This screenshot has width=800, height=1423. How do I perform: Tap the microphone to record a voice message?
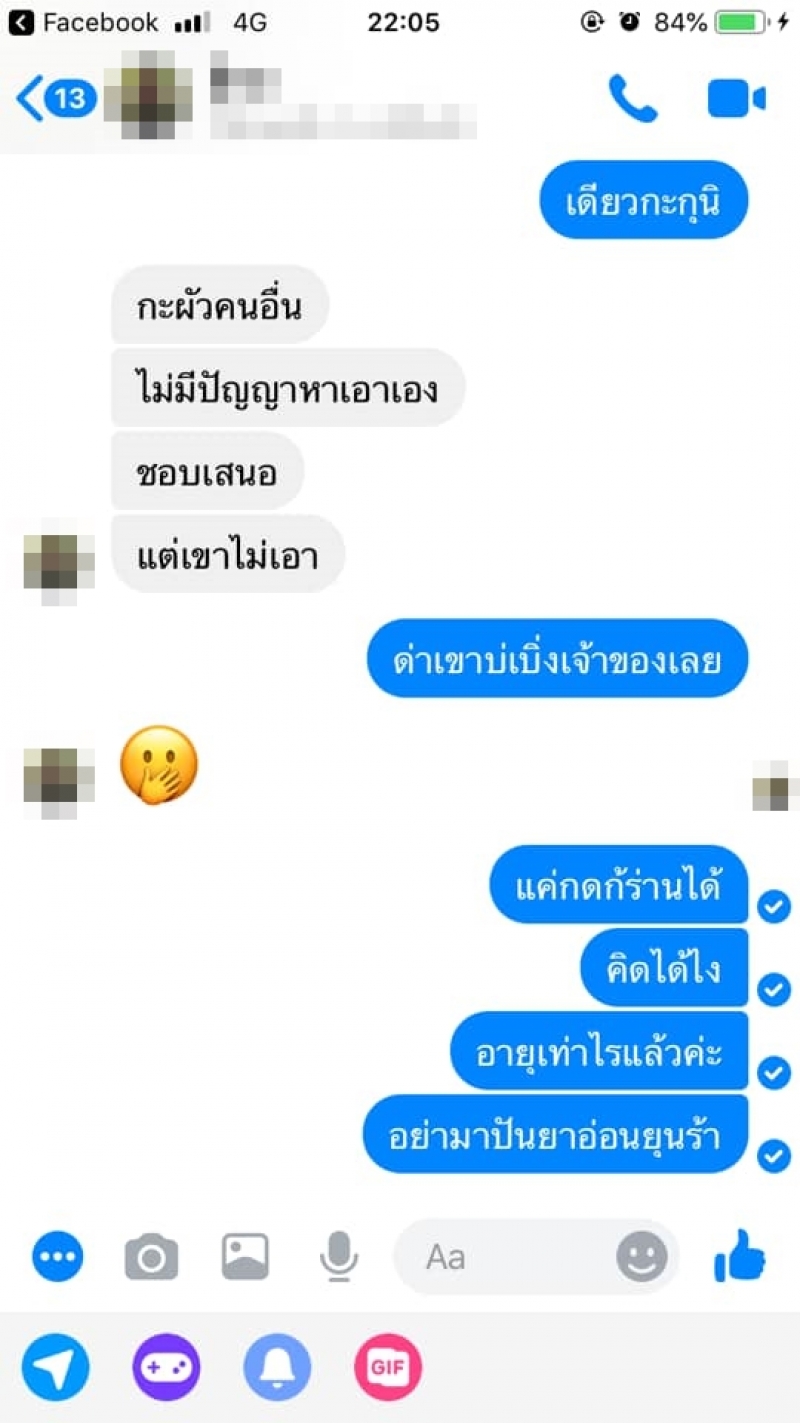click(339, 1256)
